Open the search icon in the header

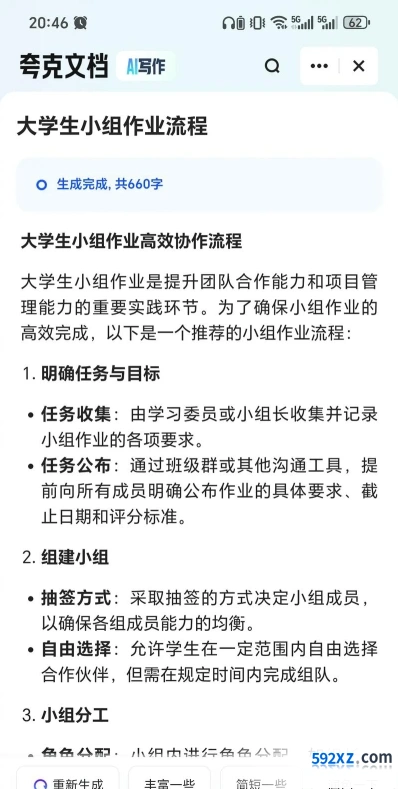272,66
